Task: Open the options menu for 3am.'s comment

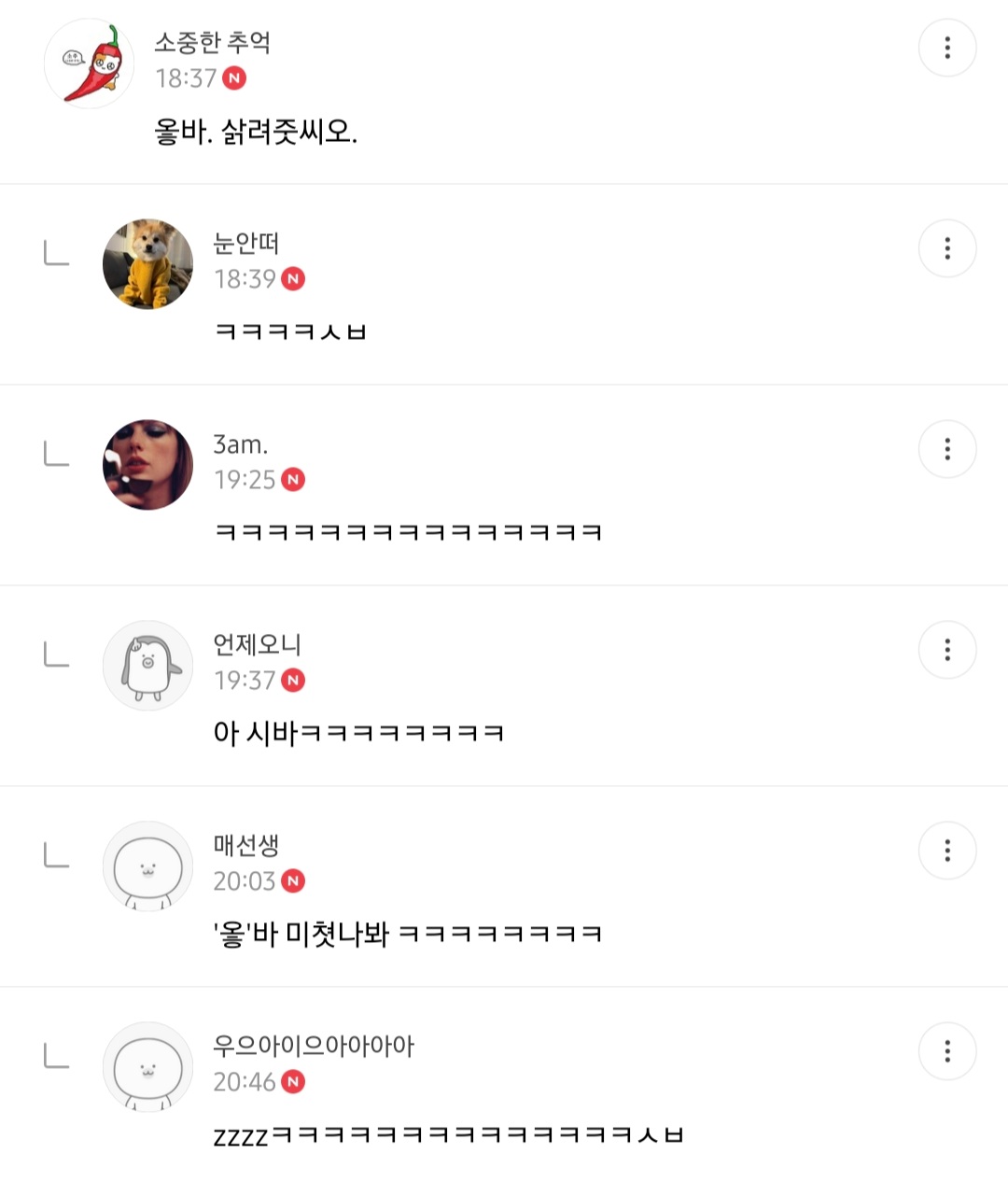Action: [947, 449]
